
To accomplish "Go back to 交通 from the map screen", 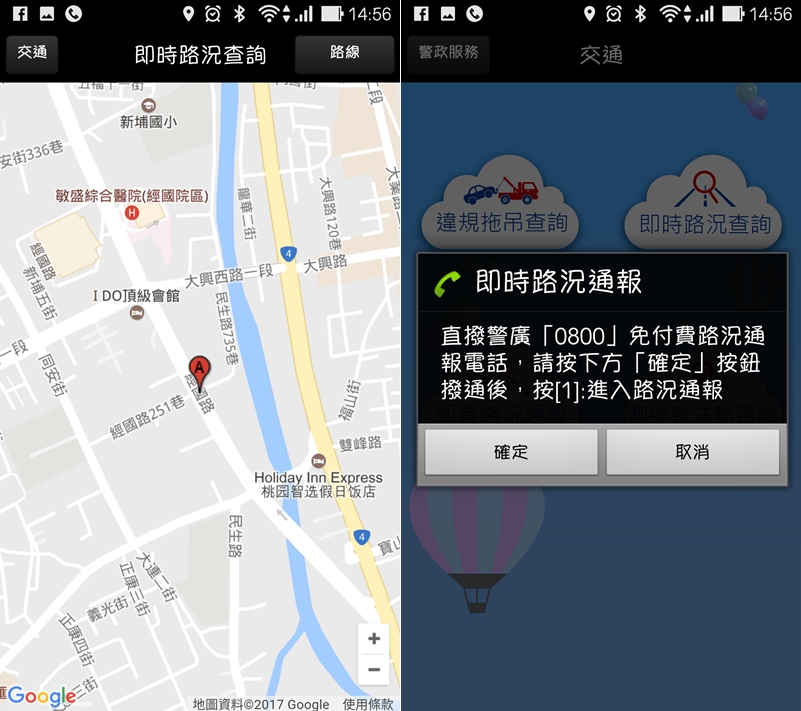I will pos(32,53).
